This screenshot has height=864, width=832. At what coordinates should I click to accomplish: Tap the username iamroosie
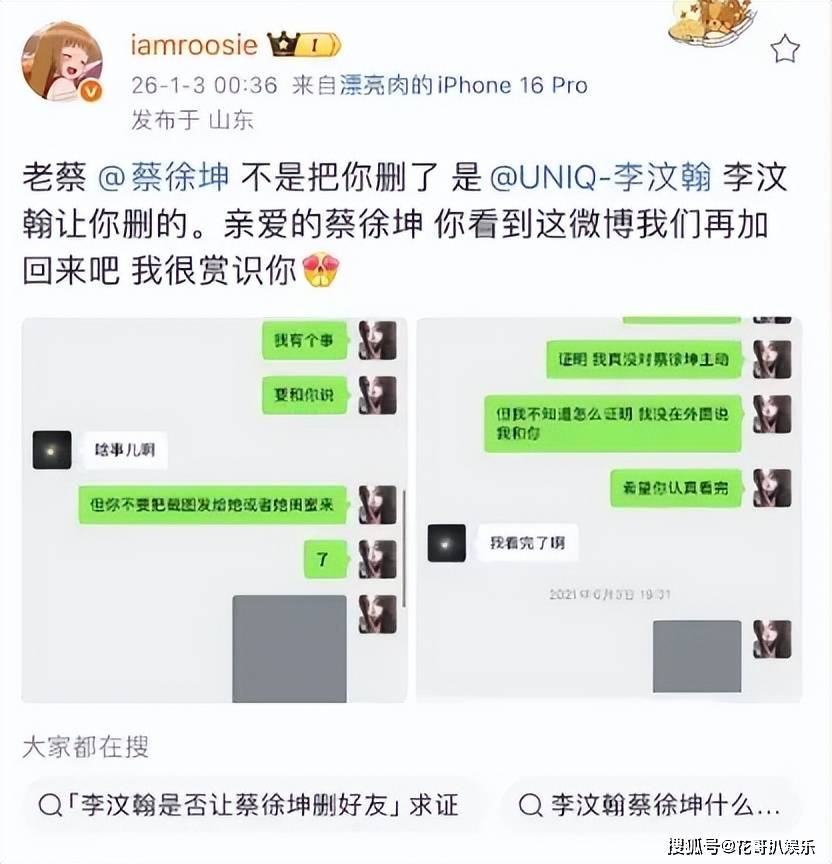[194, 45]
